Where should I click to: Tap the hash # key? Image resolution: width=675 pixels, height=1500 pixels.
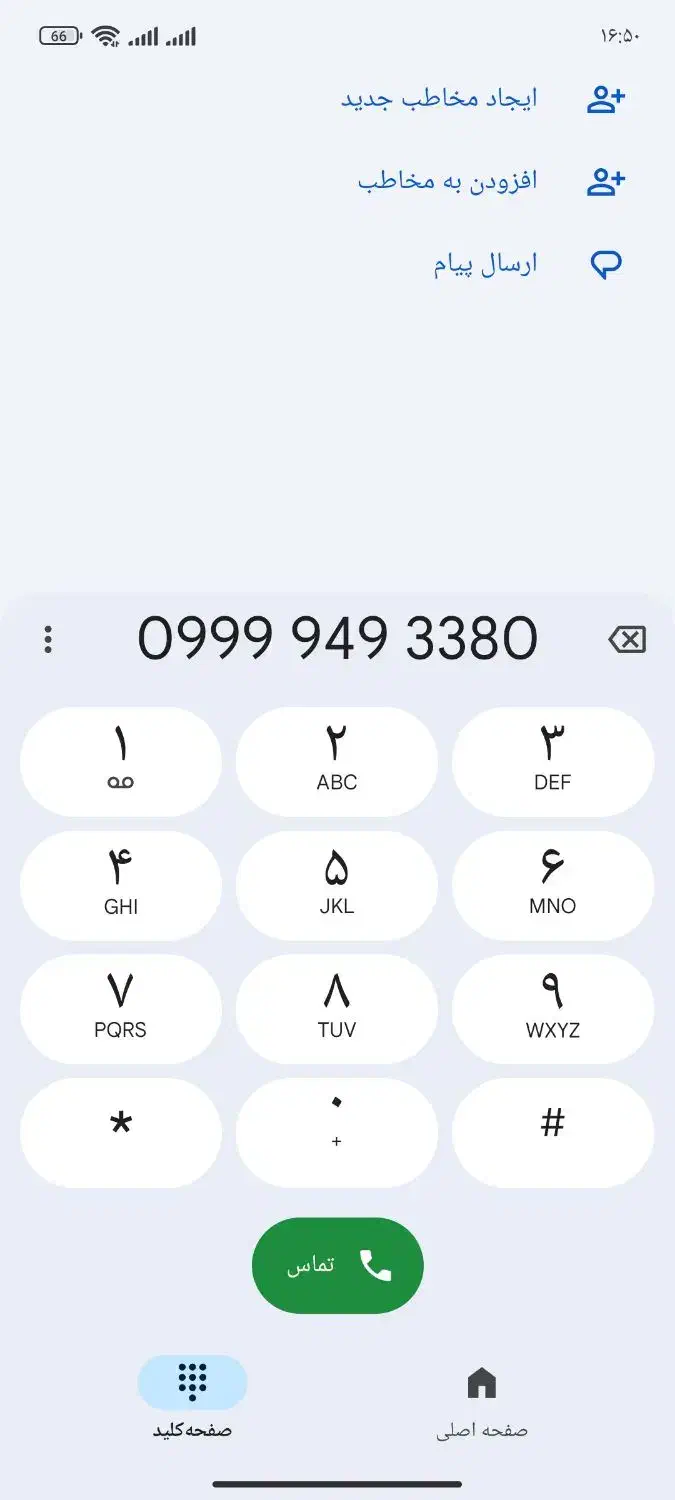click(x=553, y=1132)
